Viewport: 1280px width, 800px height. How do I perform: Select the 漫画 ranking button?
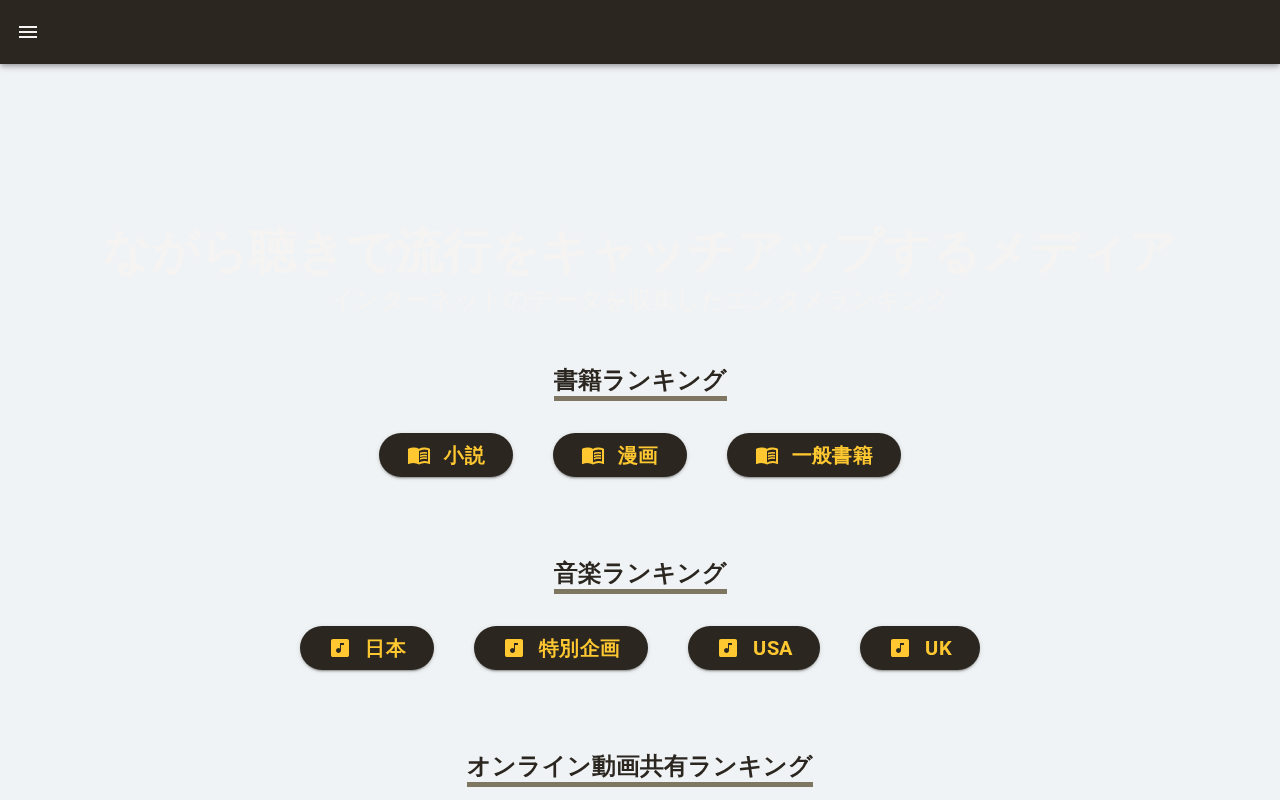click(x=620, y=455)
